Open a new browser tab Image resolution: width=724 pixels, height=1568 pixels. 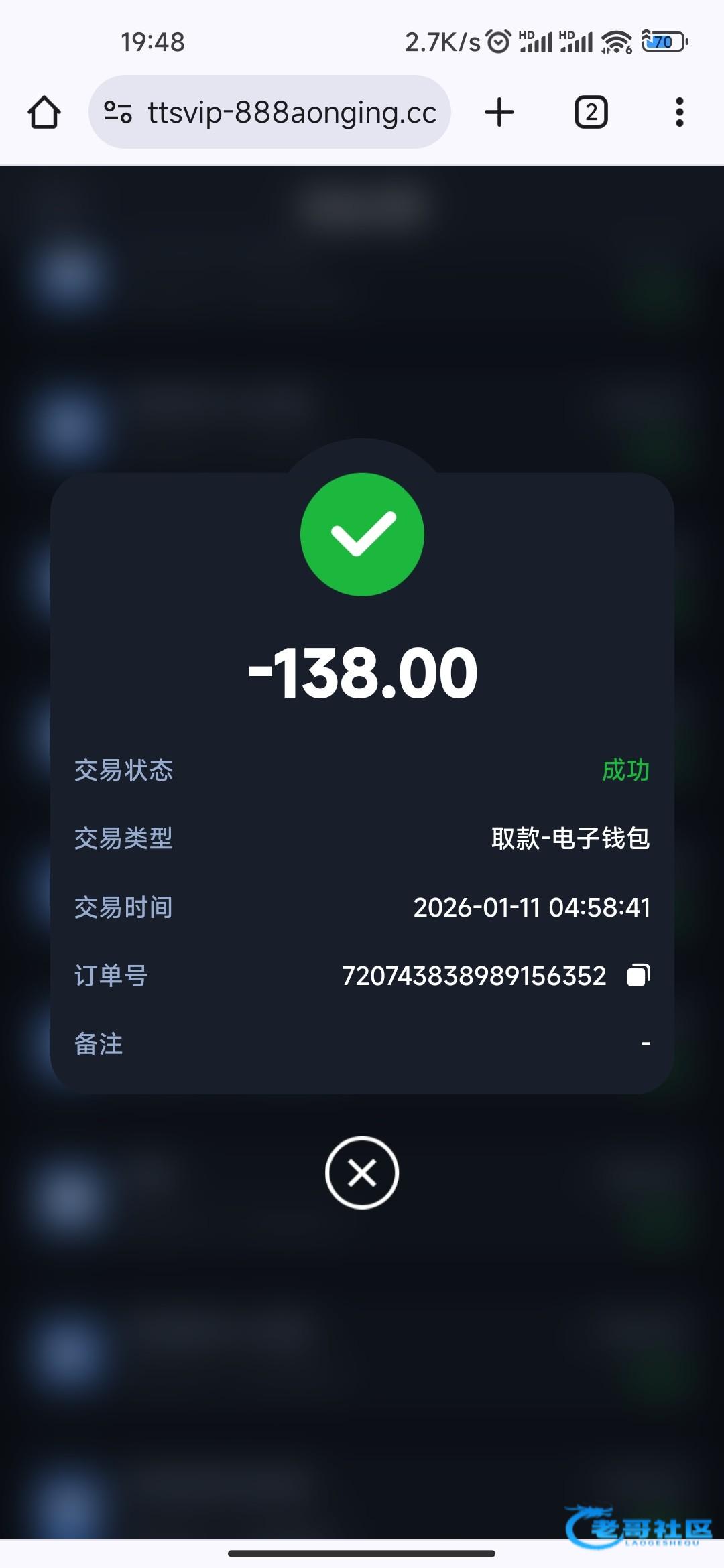[x=499, y=112]
